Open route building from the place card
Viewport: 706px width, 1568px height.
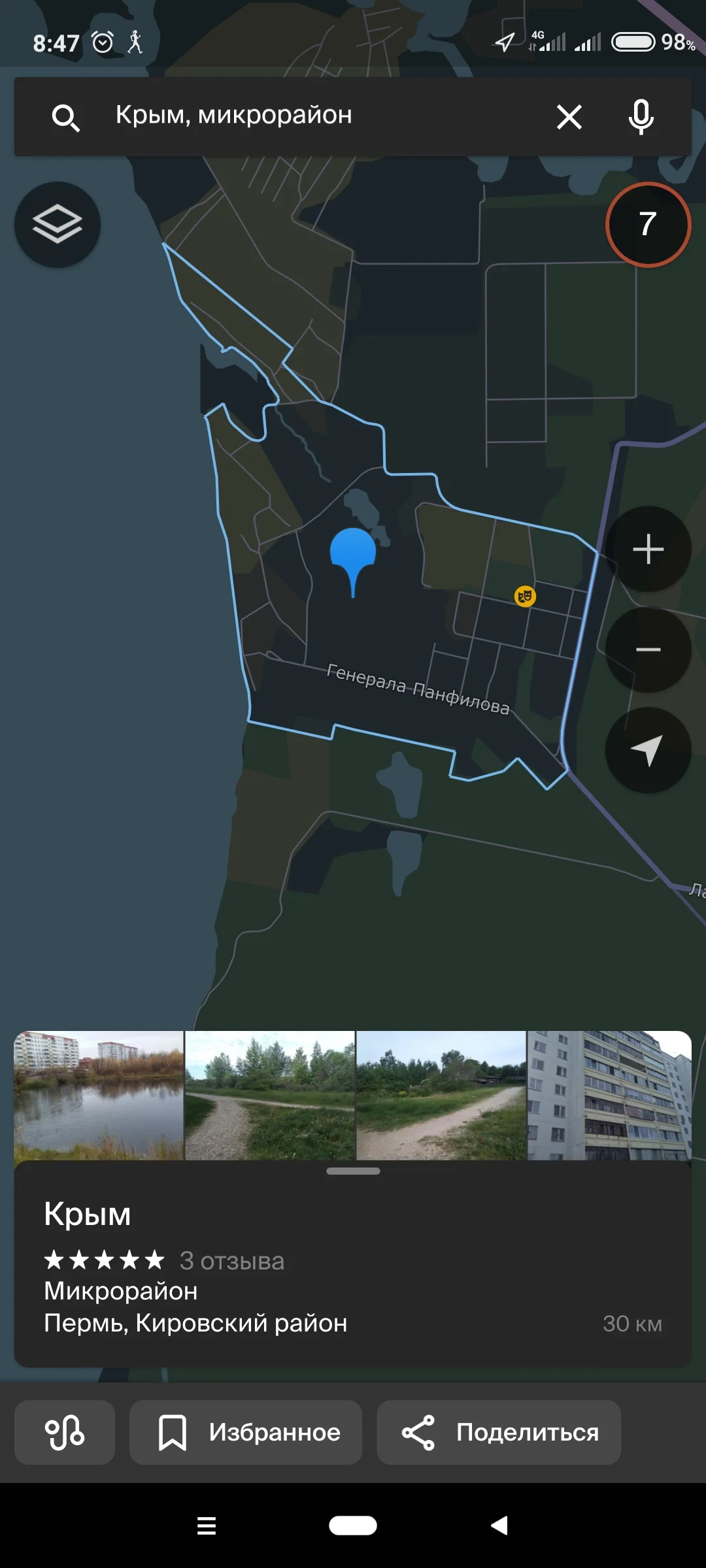point(66,1432)
